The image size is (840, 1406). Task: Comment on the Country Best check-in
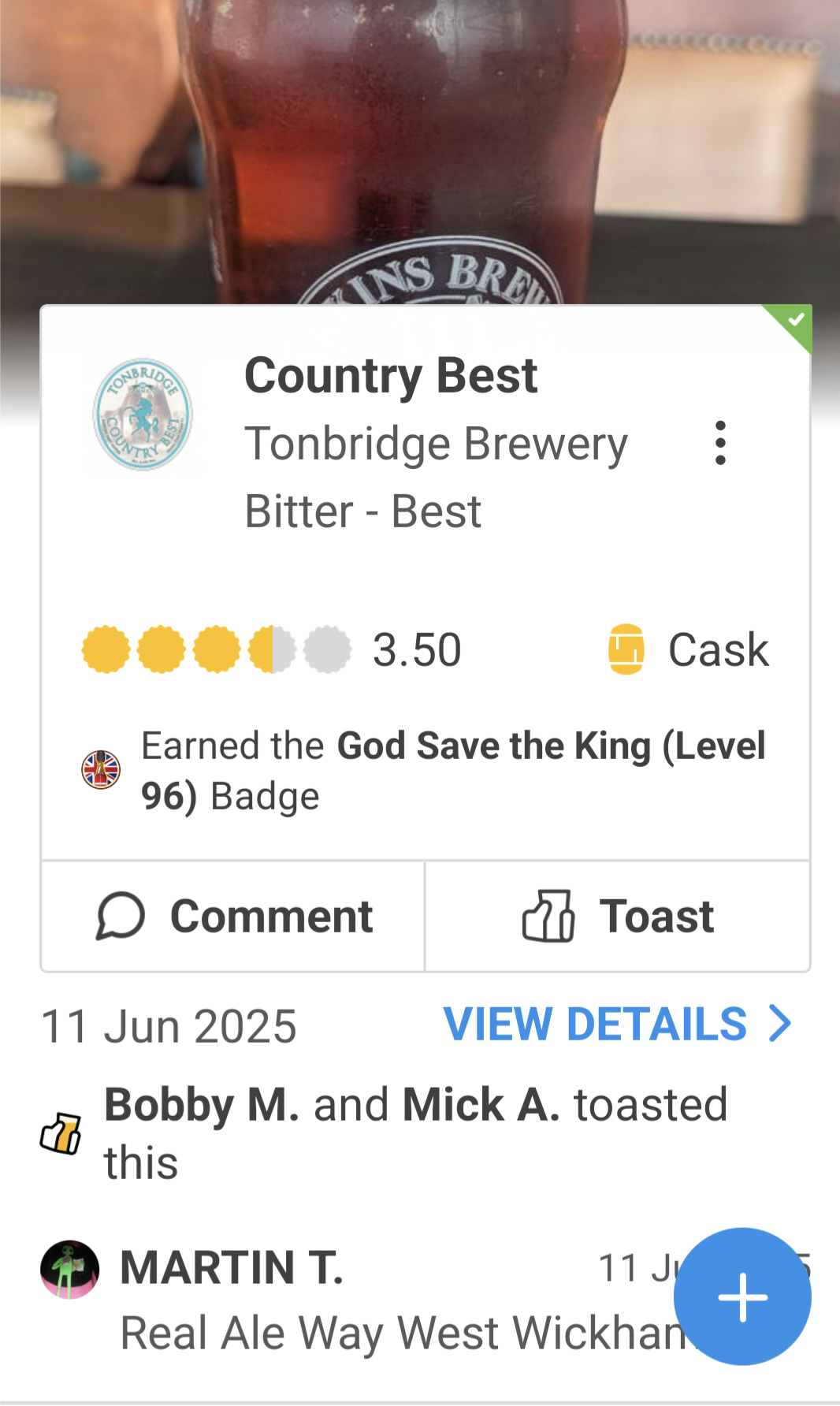point(233,917)
